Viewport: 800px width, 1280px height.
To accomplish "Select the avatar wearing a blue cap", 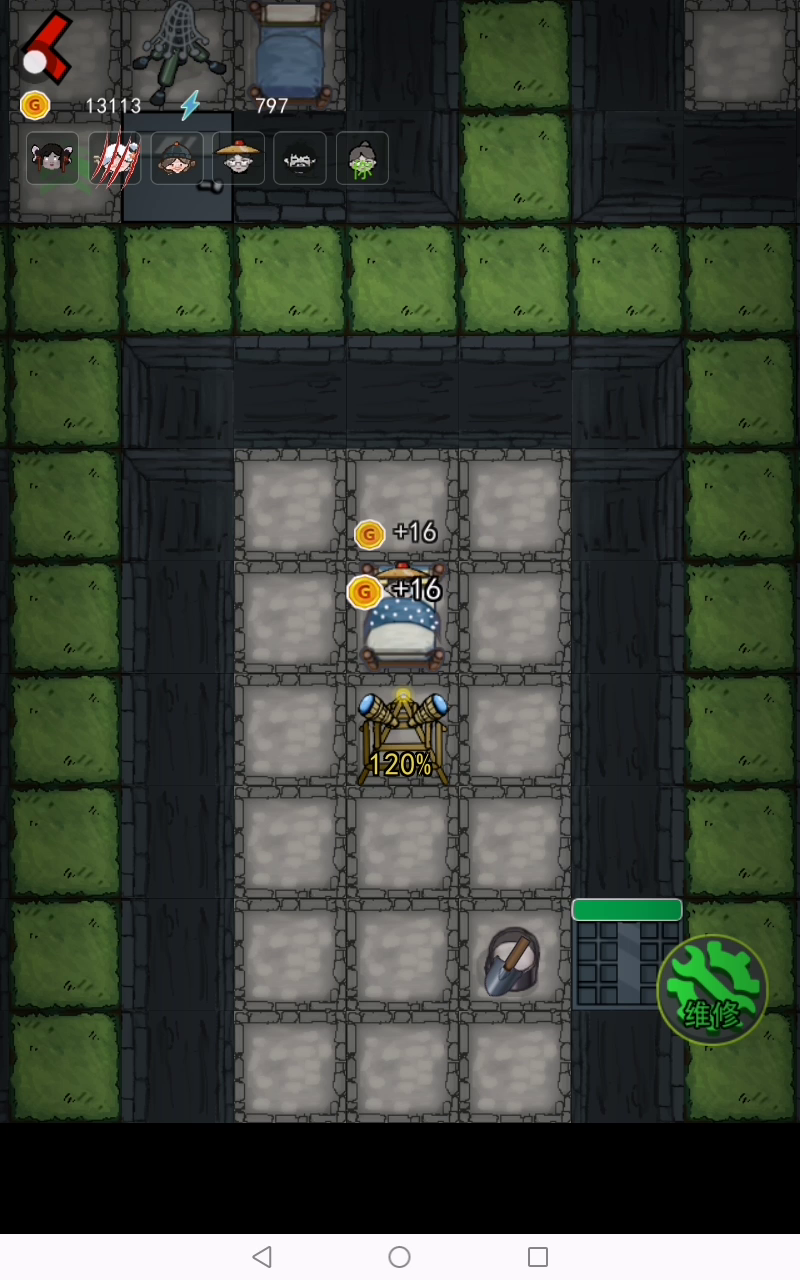I will 176,158.
